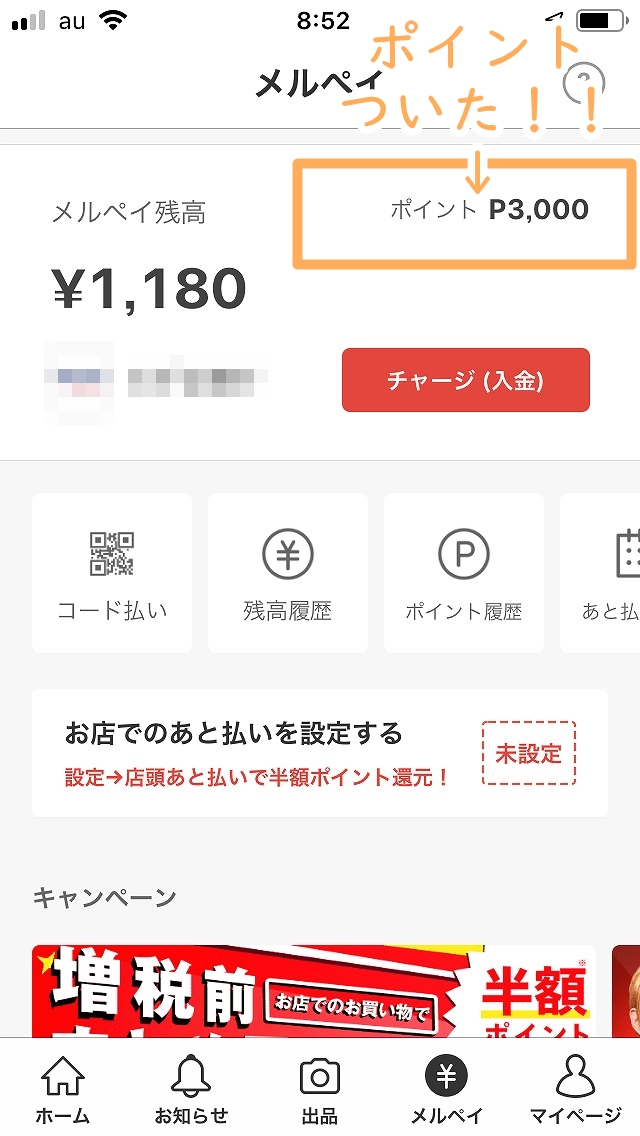
Task: Open the 増税前 campaign banner
Action: [314, 991]
